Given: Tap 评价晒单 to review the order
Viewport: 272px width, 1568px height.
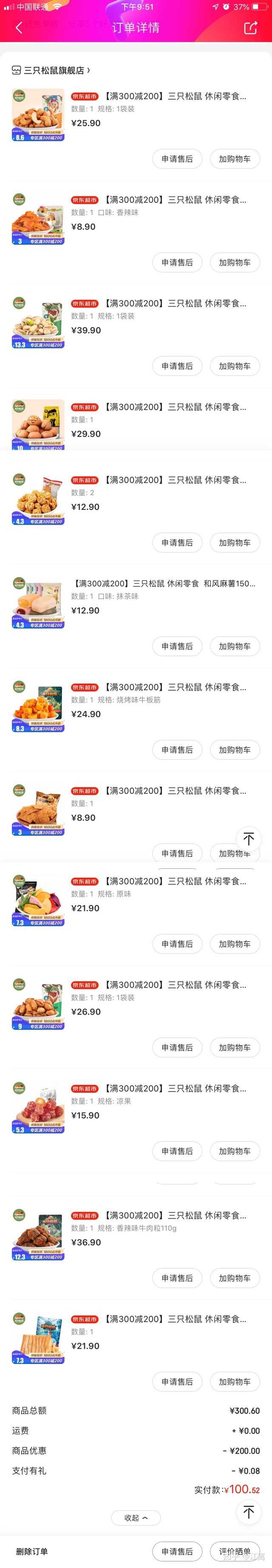Looking at the screenshot, I should coord(235,1551).
